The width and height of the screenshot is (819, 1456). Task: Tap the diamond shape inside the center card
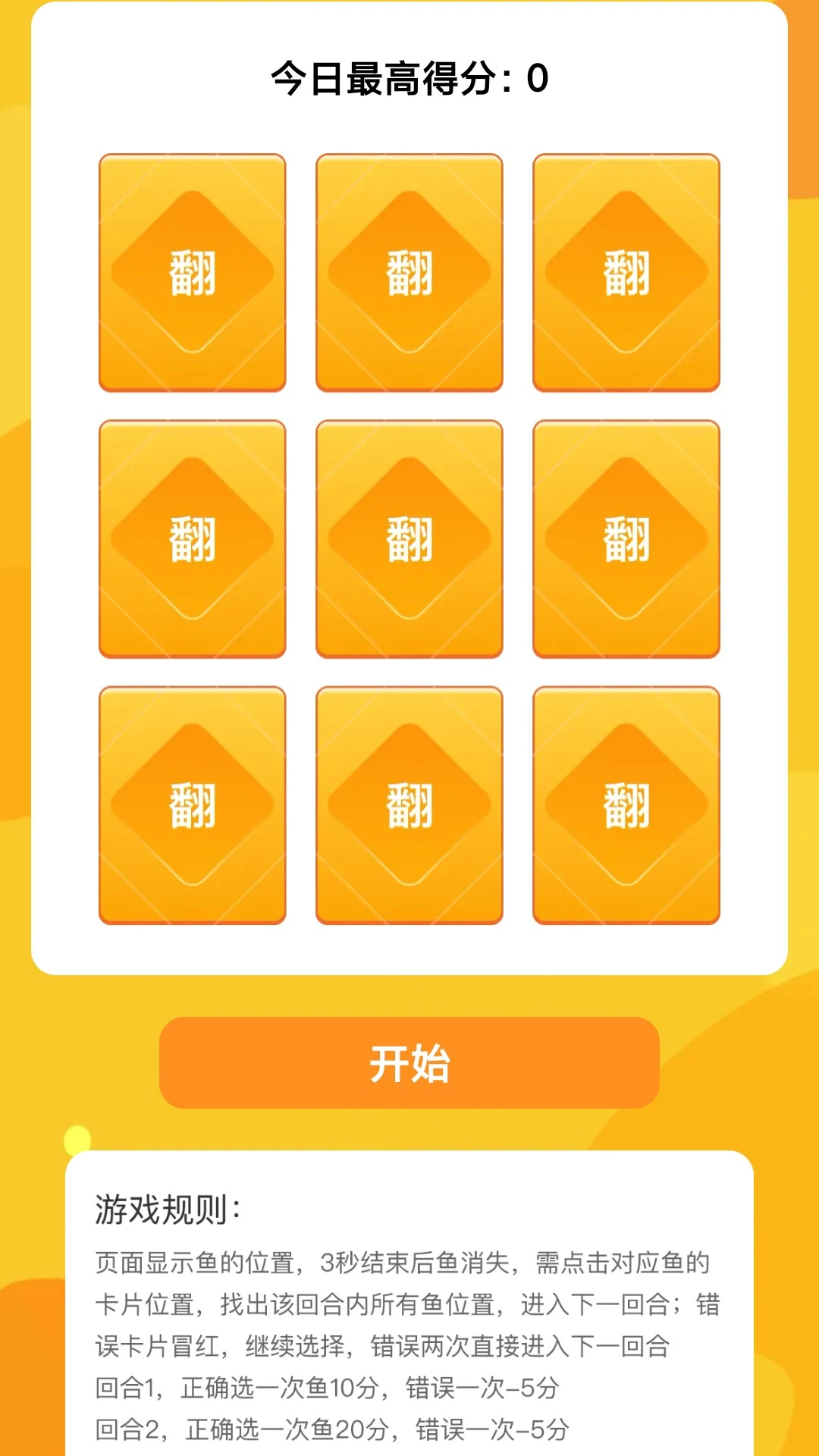tap(408, 538)
